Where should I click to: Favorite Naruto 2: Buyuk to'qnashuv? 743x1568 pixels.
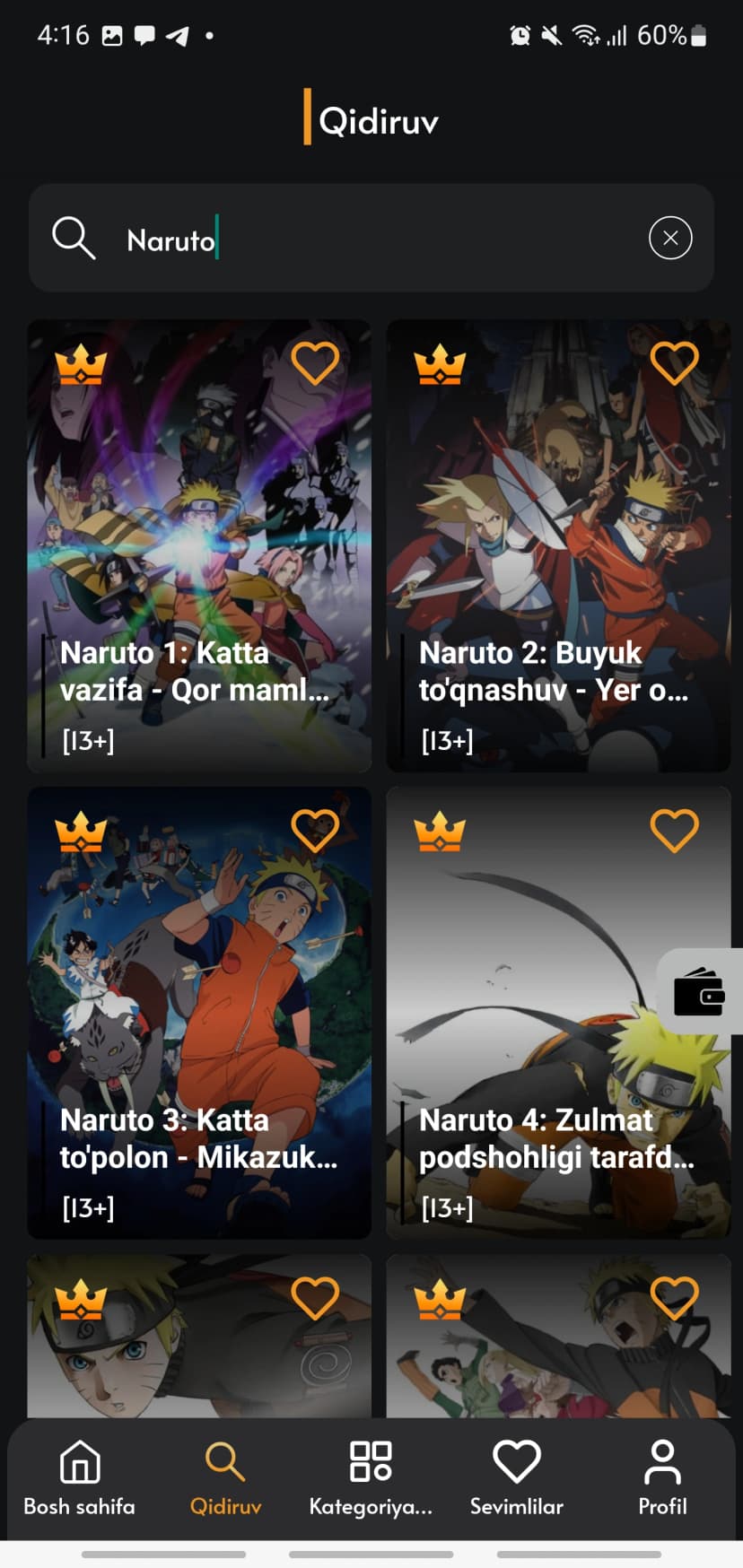point(674,363)
